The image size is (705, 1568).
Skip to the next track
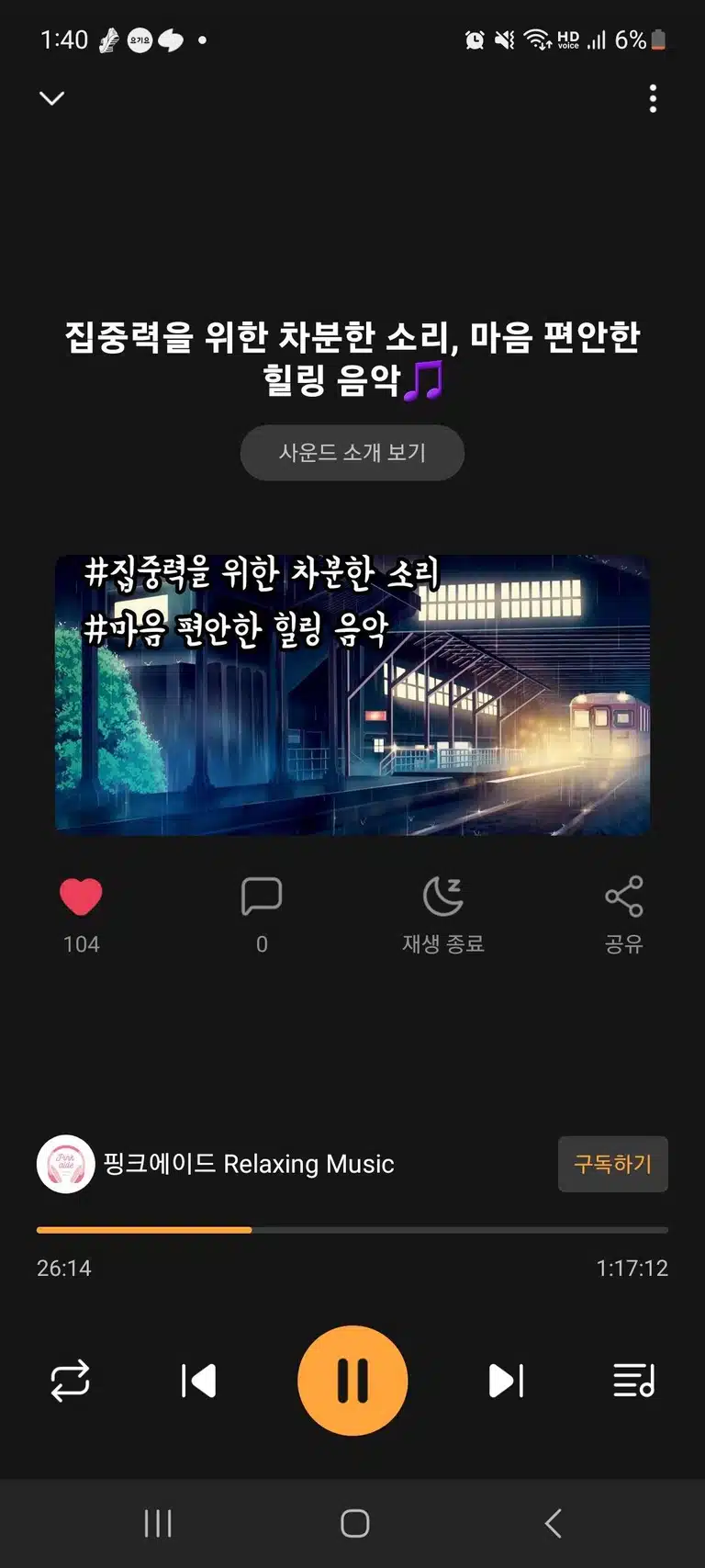[506, 1381]
